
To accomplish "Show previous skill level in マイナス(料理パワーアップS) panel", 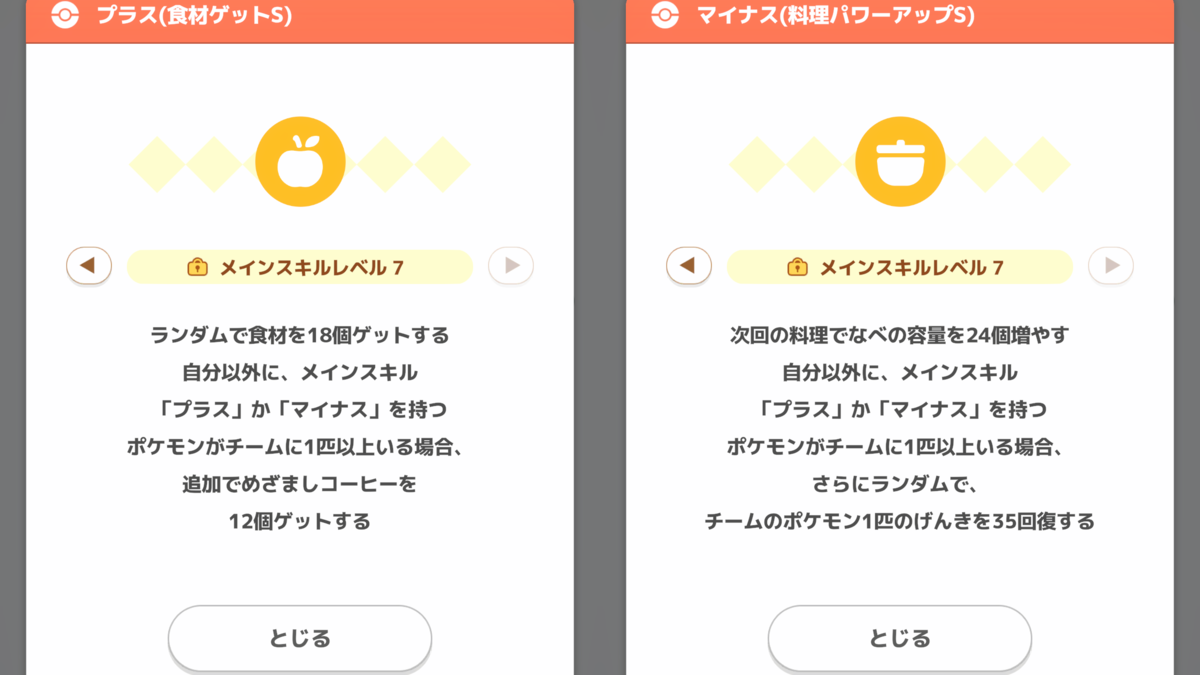I will coord(689,266).
